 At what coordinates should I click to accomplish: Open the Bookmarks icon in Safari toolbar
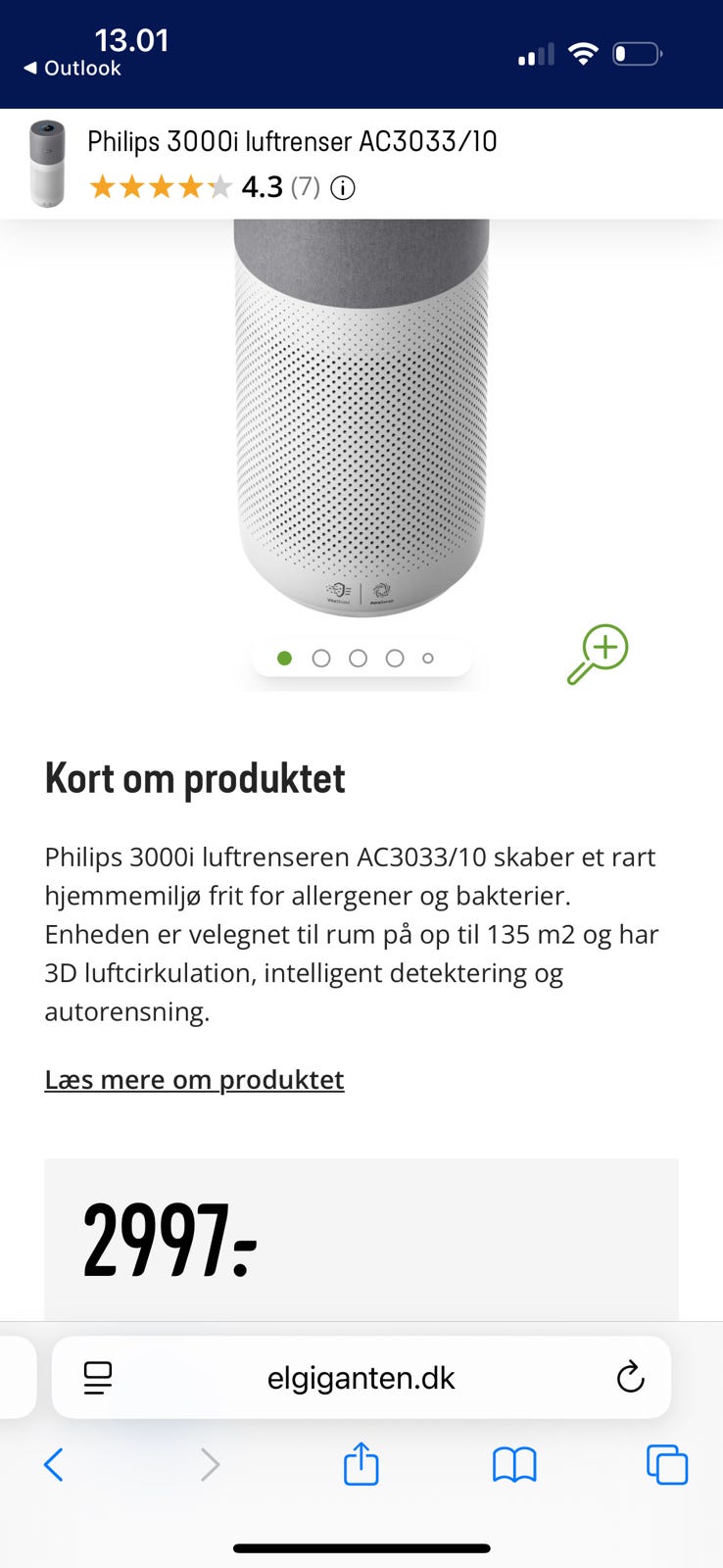[513, 1465]
